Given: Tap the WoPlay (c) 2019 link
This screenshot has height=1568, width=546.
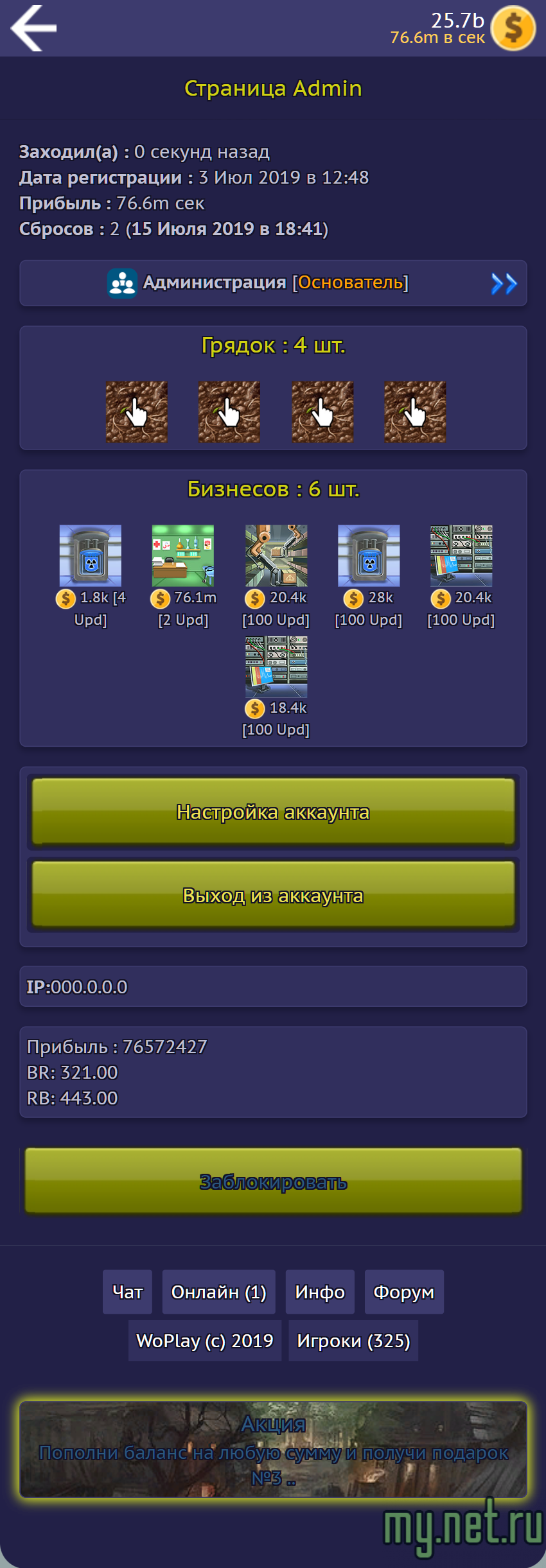Looking at the screenshot, I should (205, 1341).
